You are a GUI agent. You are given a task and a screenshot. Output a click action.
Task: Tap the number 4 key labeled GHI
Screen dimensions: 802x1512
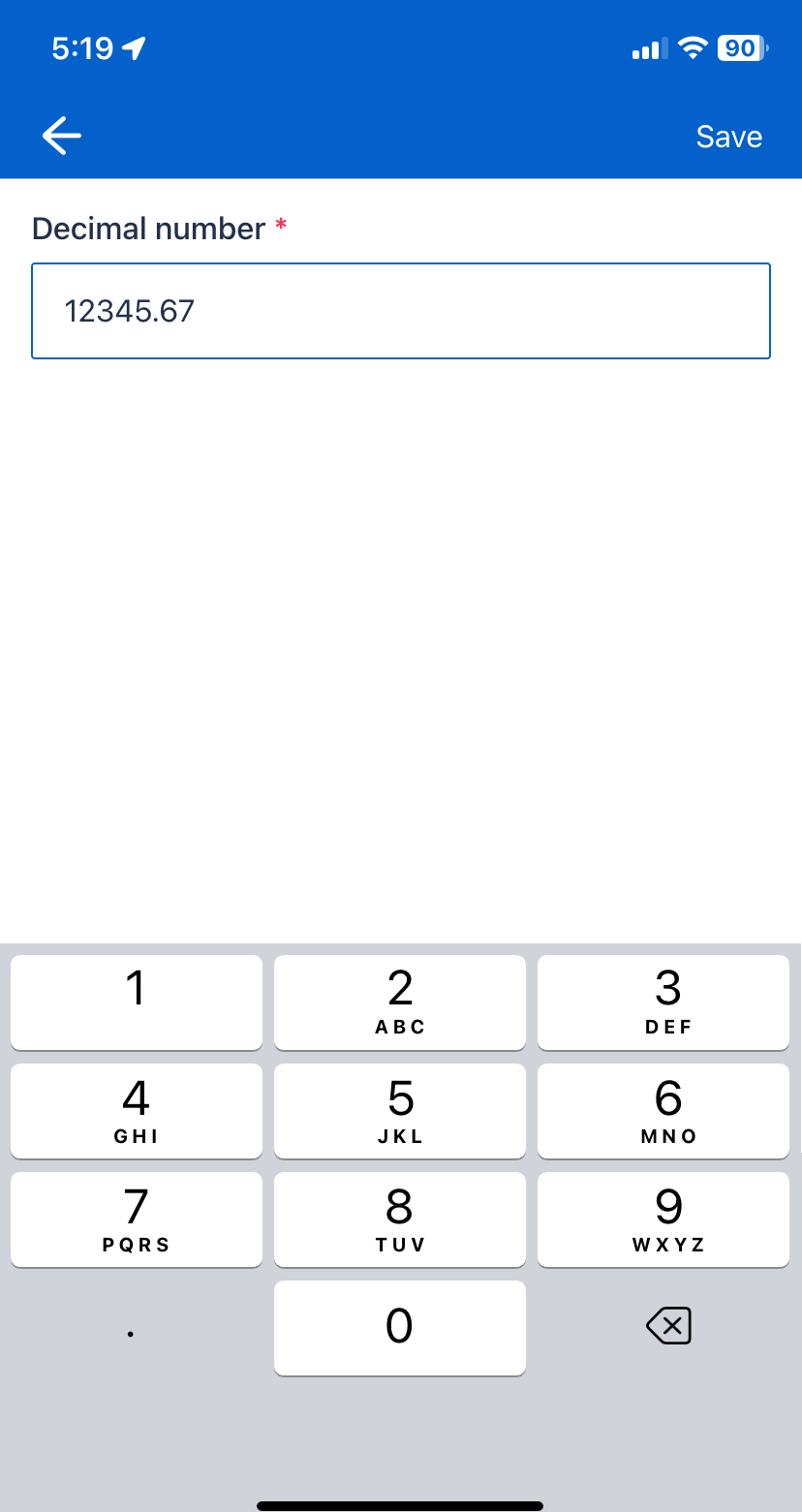pos(136,1111)
